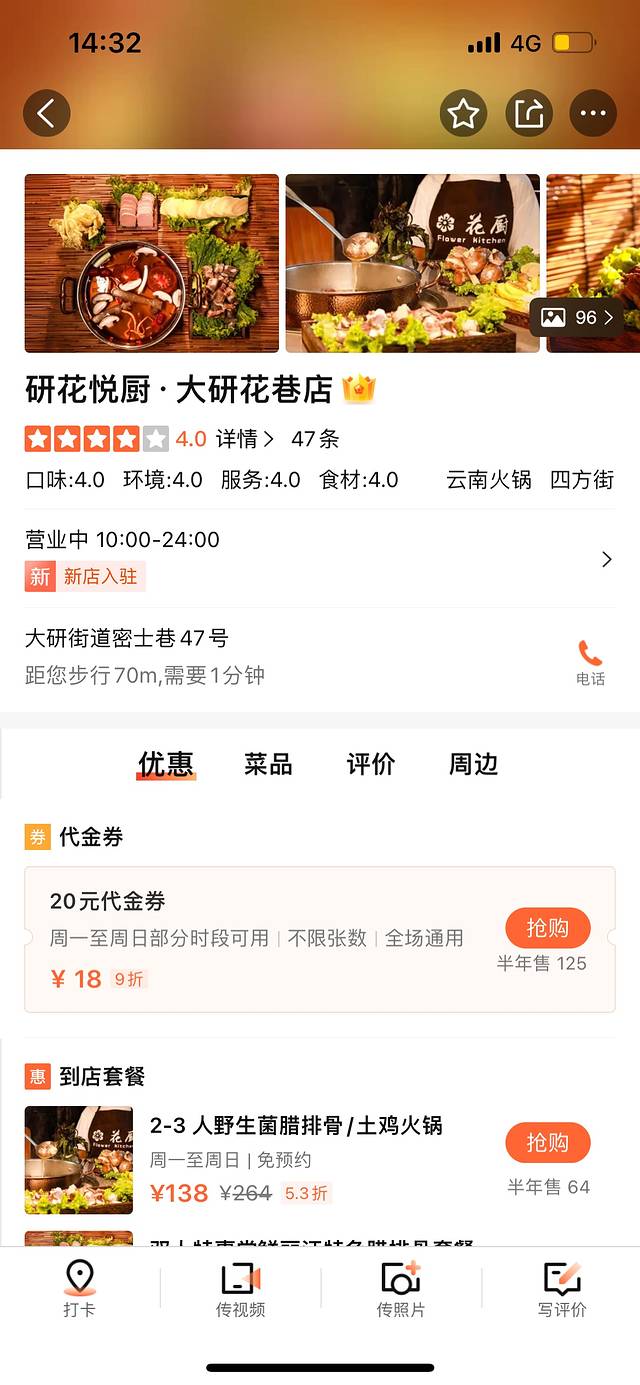Switch to the 评价 tab

pos(371,764)
